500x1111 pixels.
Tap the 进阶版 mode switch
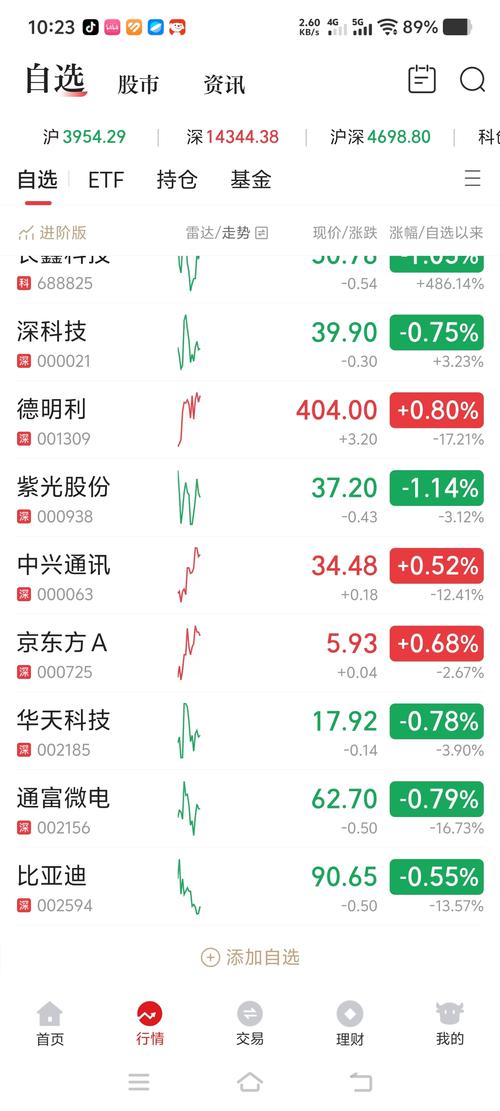(x=52, y=232)
